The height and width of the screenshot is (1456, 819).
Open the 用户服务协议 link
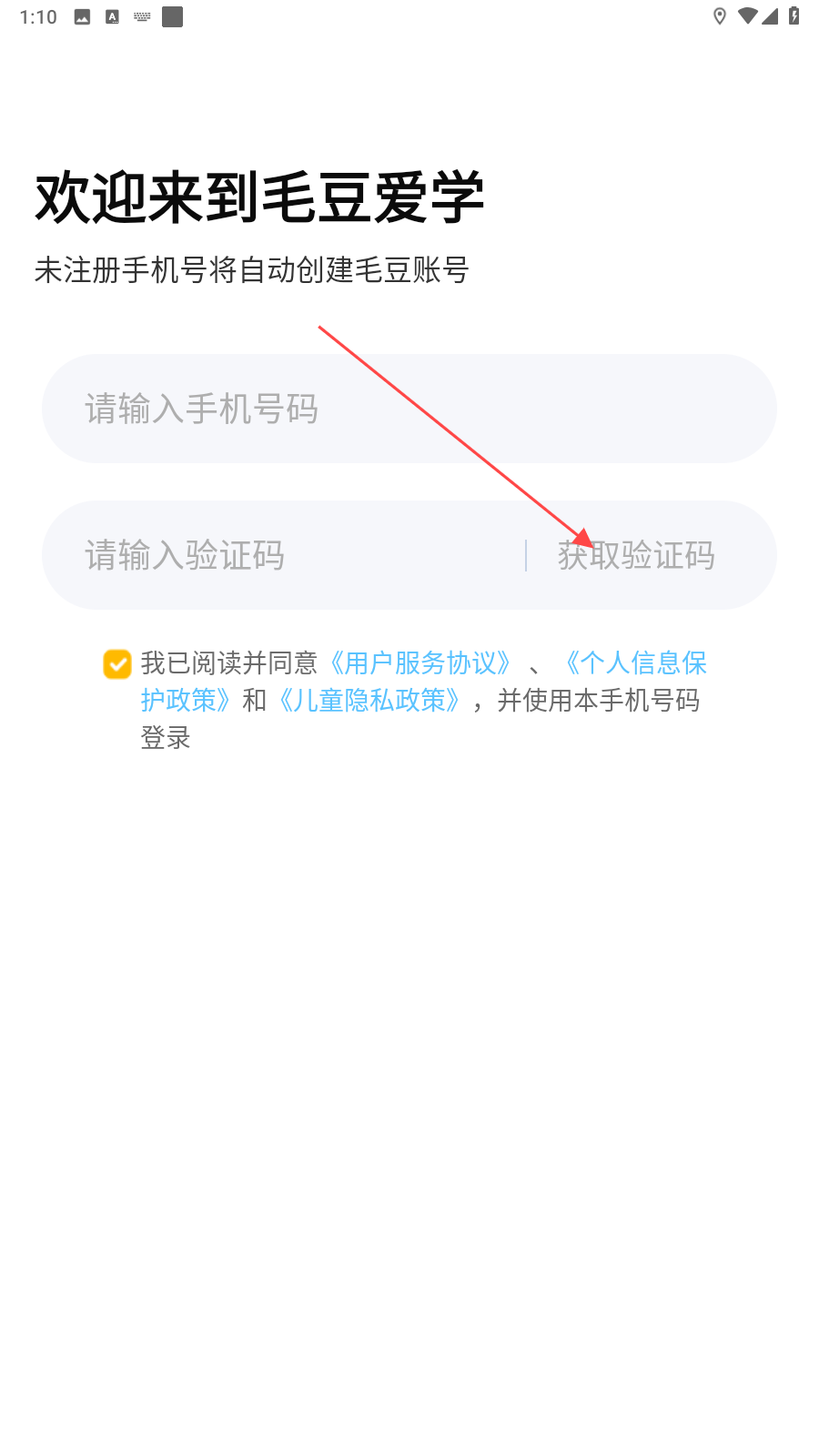419,663
